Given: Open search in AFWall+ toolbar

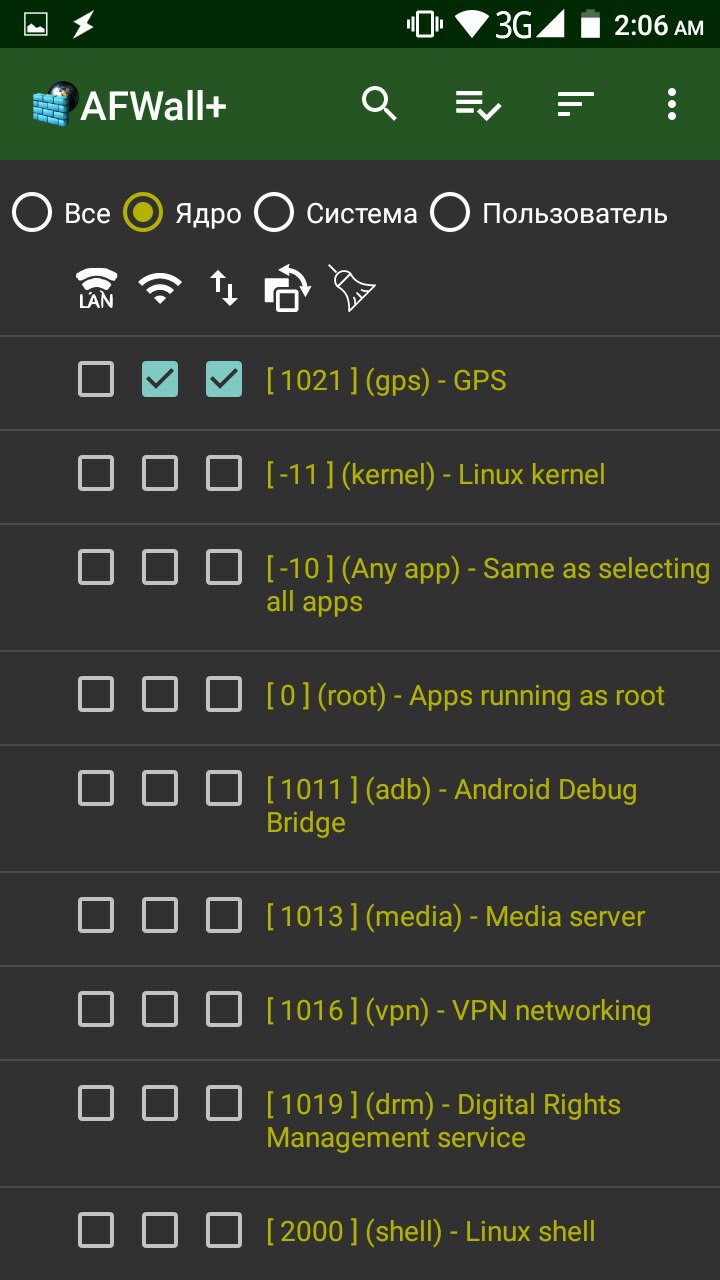Looking at the screenshot, I should (x=379, y=103).
